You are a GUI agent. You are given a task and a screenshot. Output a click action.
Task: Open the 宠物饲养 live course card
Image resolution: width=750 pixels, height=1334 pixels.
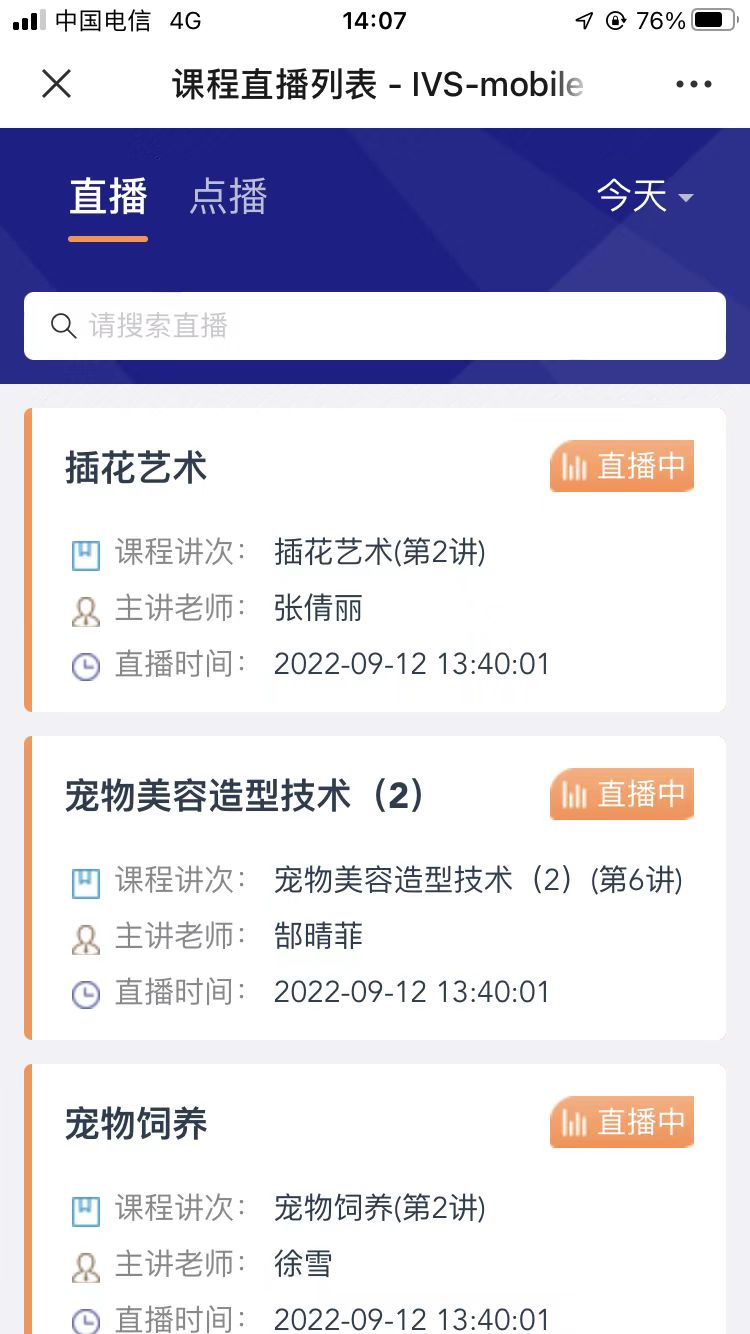[x=375, y=1200]
